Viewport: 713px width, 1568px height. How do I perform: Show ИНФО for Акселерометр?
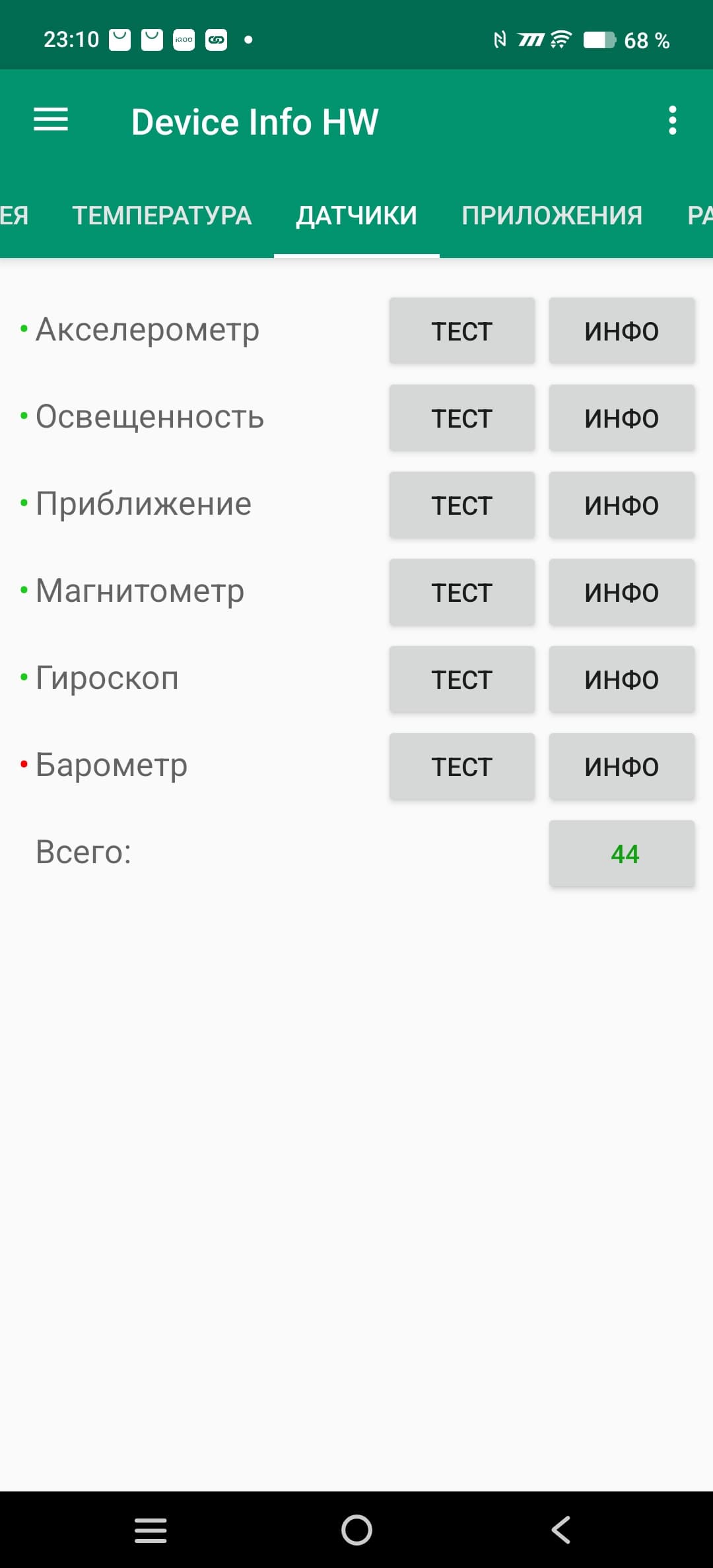click(621, 331)
